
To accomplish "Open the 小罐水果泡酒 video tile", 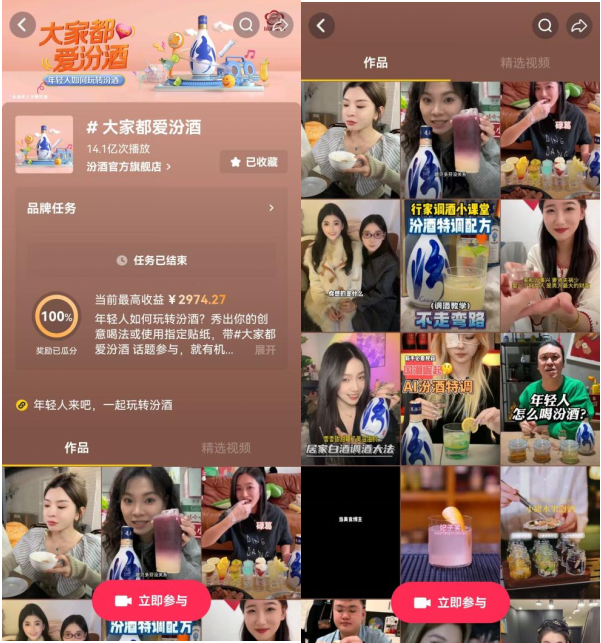I will 550,532.
